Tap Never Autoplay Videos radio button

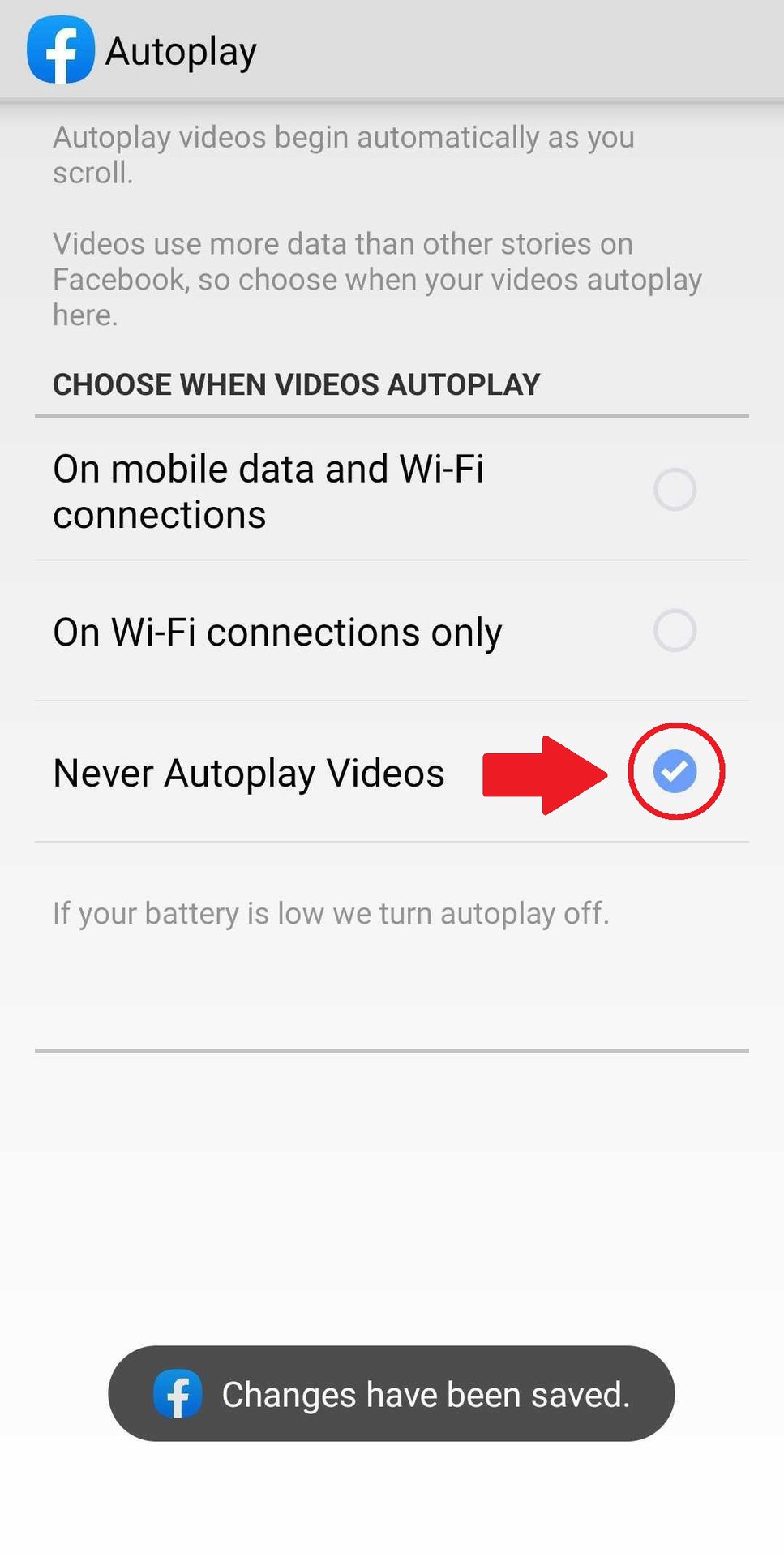coord(675,770)
